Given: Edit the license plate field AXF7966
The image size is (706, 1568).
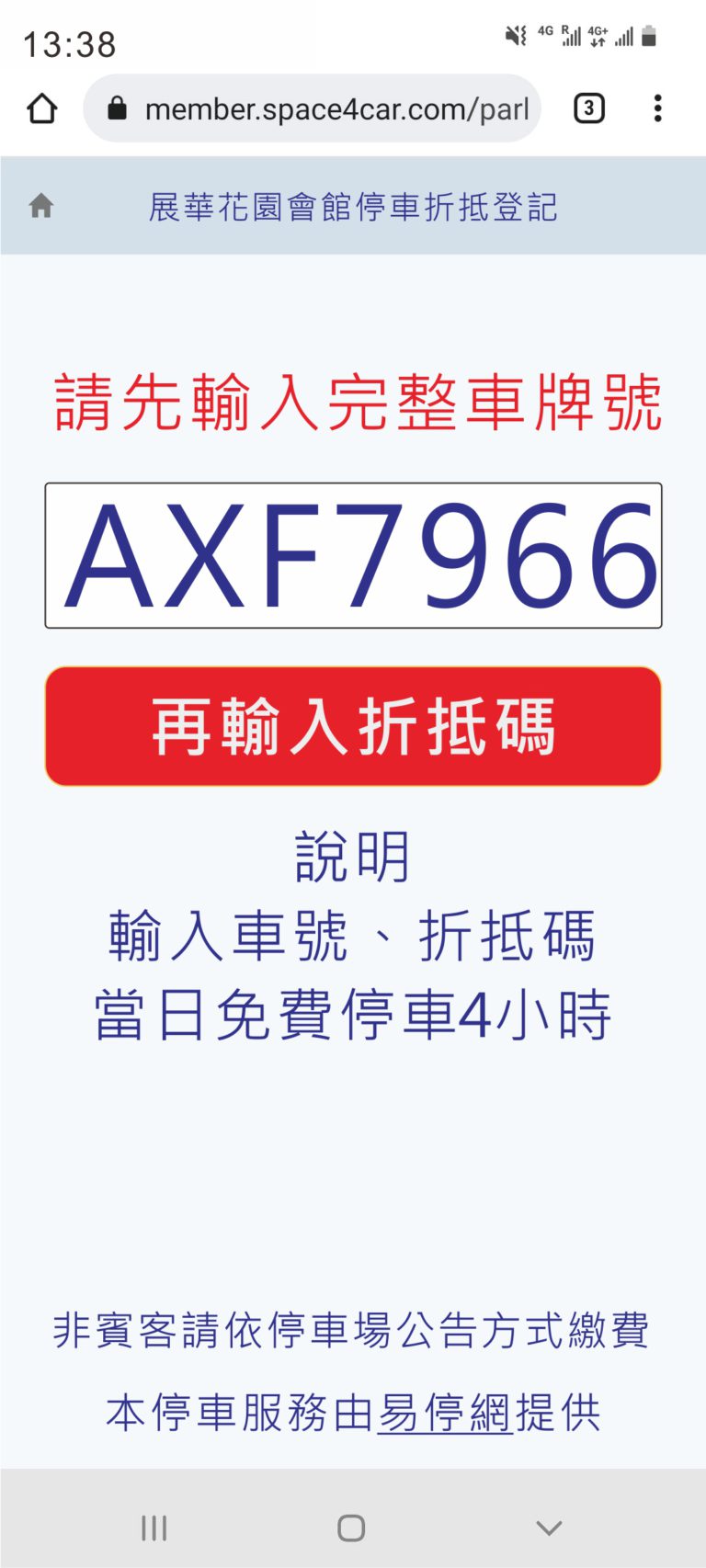Looking at the screenshot, I should pyautogui.click(x=353, y=555).
